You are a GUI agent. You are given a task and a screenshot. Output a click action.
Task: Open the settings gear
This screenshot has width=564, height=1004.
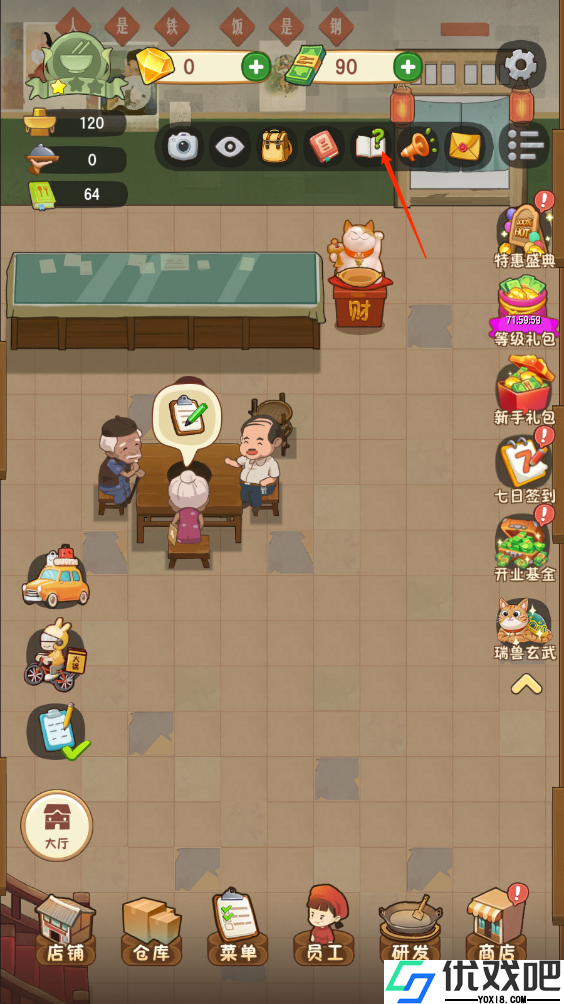pos(520,65)
